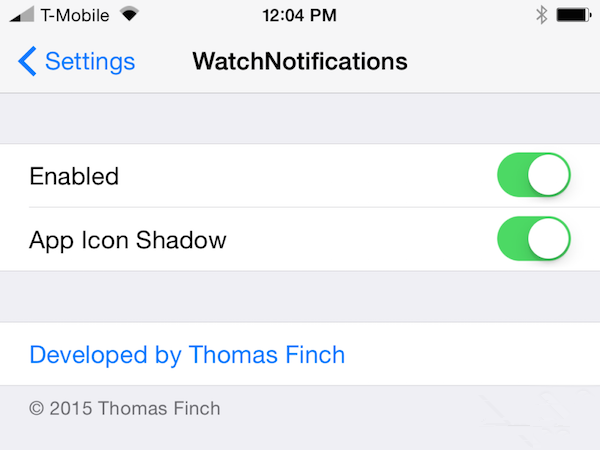
Task: Toggle the Enabled switch off
Action: [x=533, y=176]
